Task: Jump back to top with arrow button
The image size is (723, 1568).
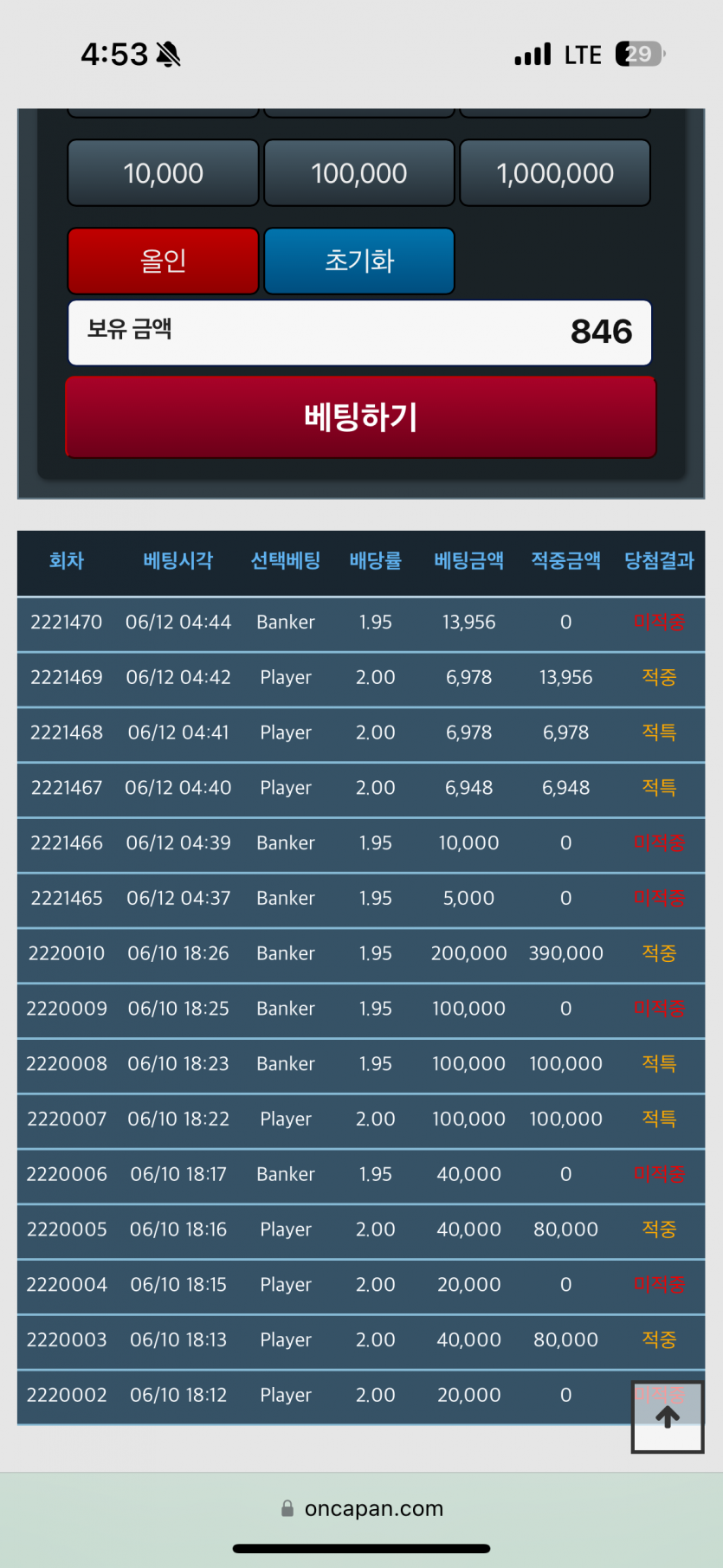Action: [x=667, y=1416]
